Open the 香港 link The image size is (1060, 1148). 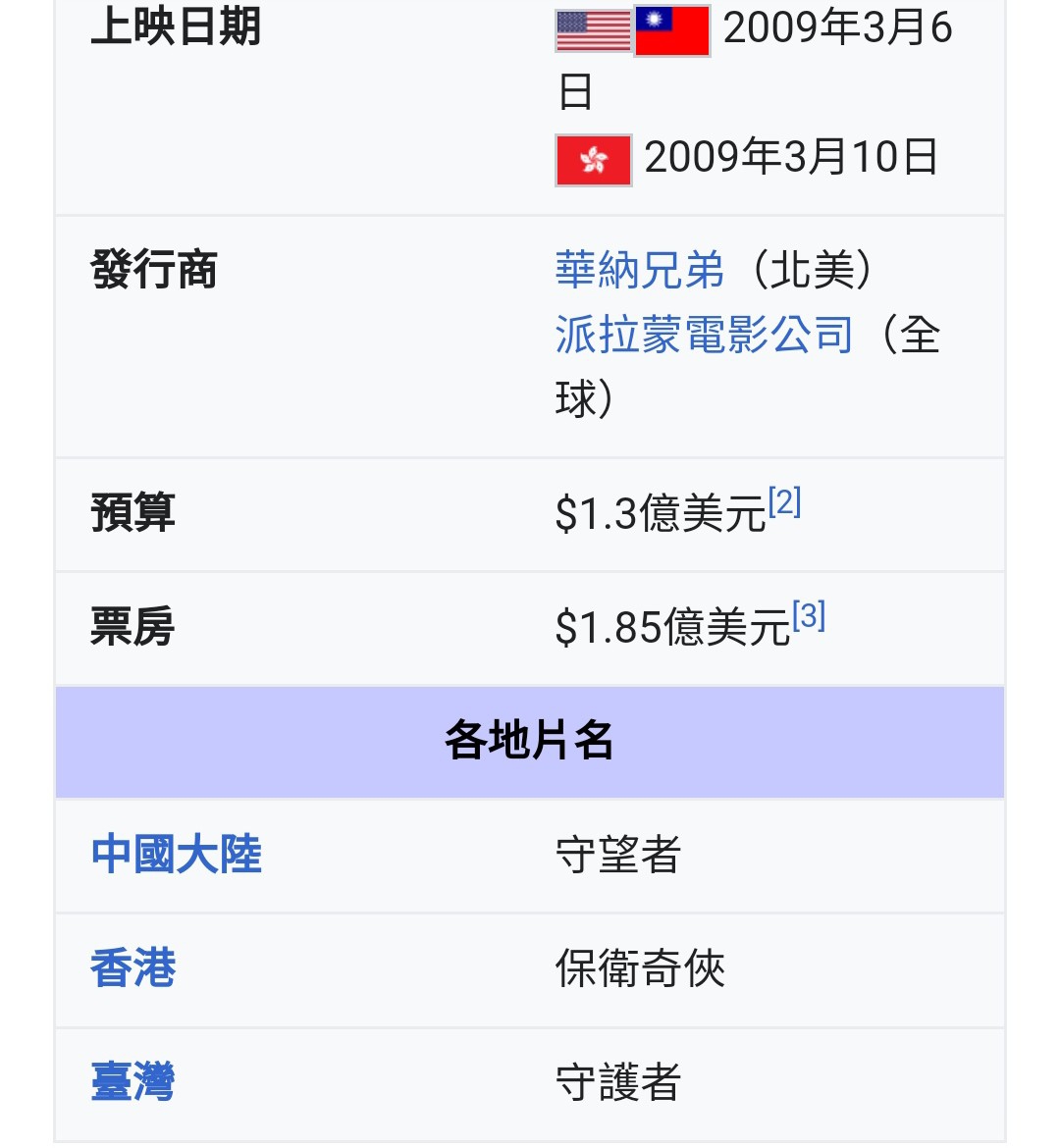click(133, 968)
